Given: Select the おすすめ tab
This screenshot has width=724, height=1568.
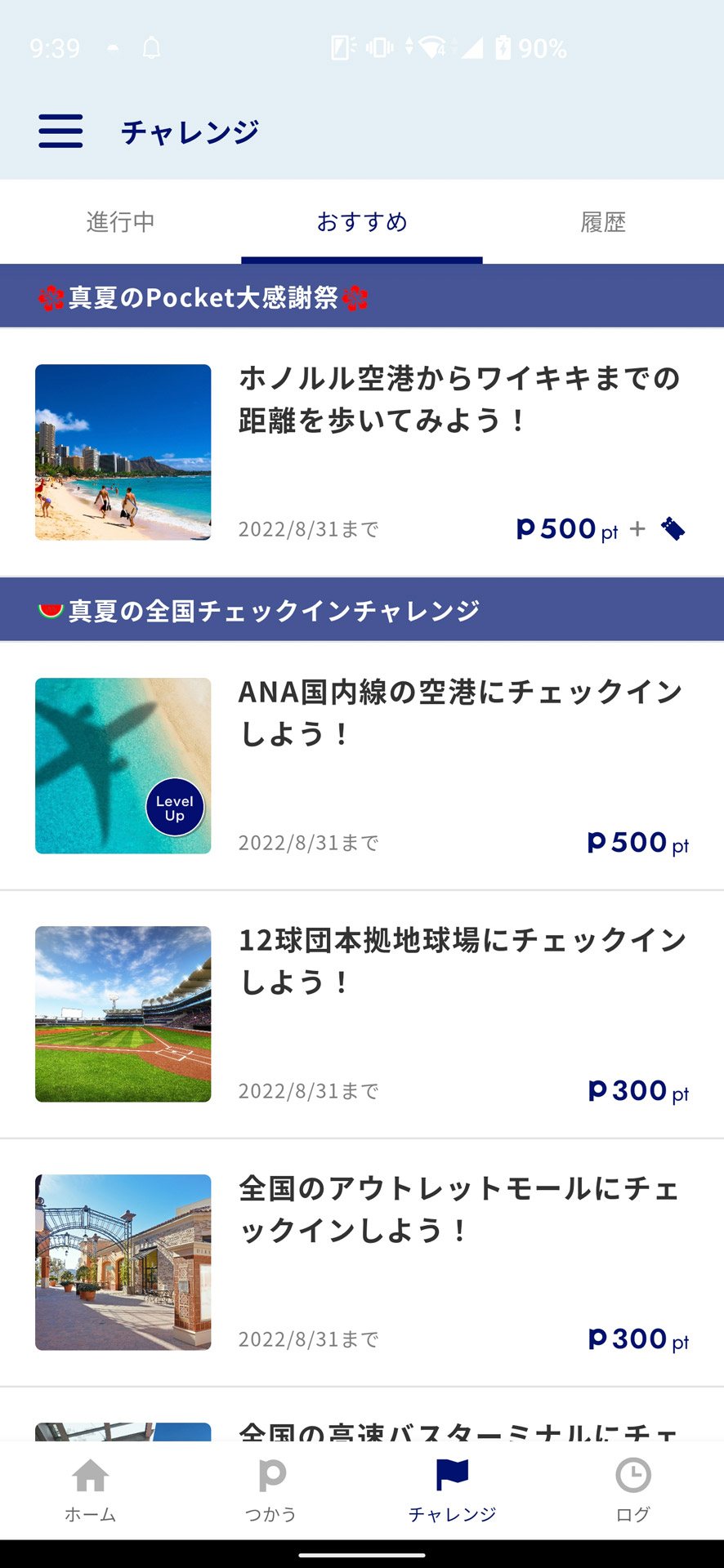Looking at the screenshot, I should 361,222.
